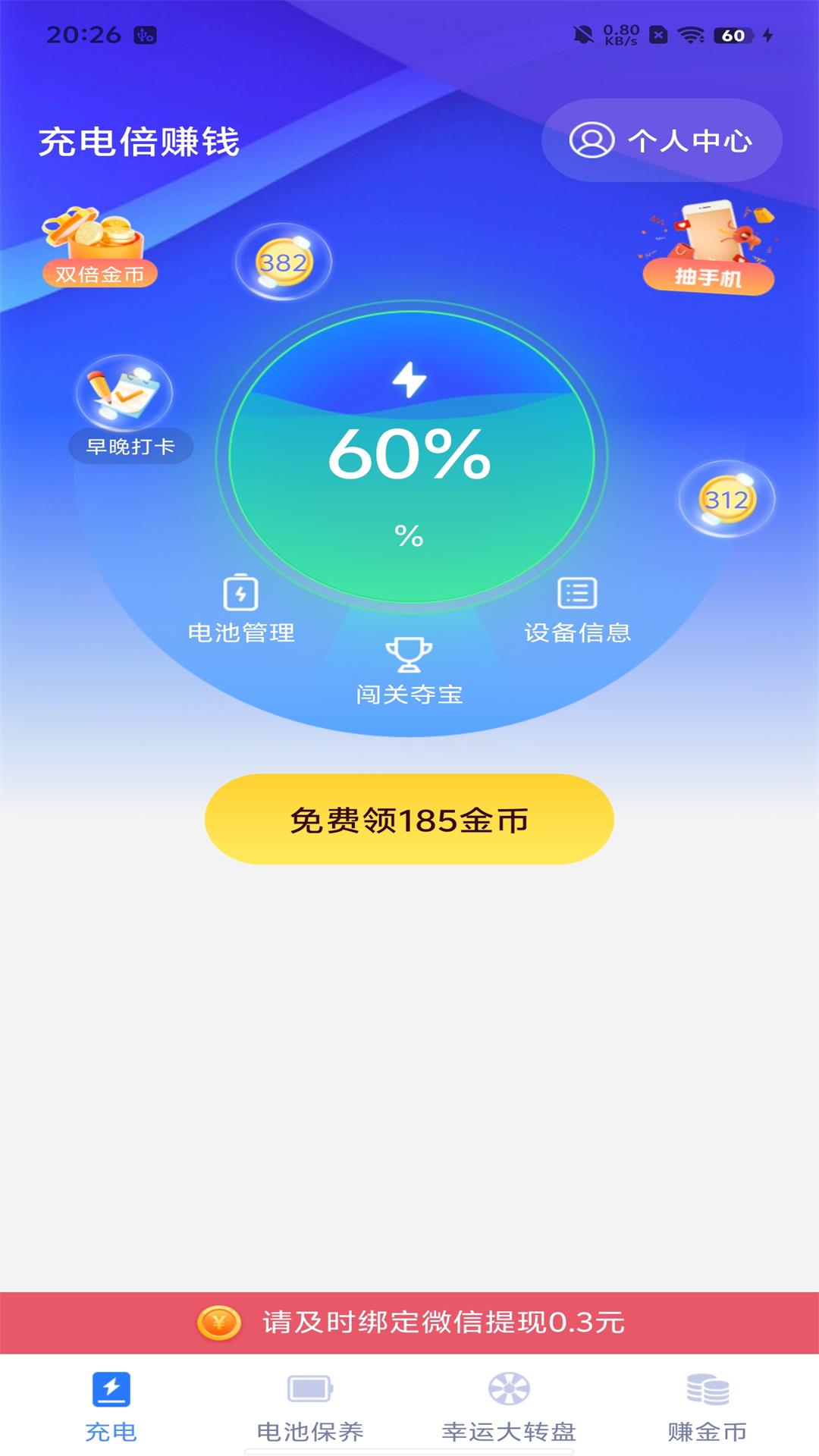Open 设备信息 device info
The image size is (819, 1456).
(x=577, y=609)
